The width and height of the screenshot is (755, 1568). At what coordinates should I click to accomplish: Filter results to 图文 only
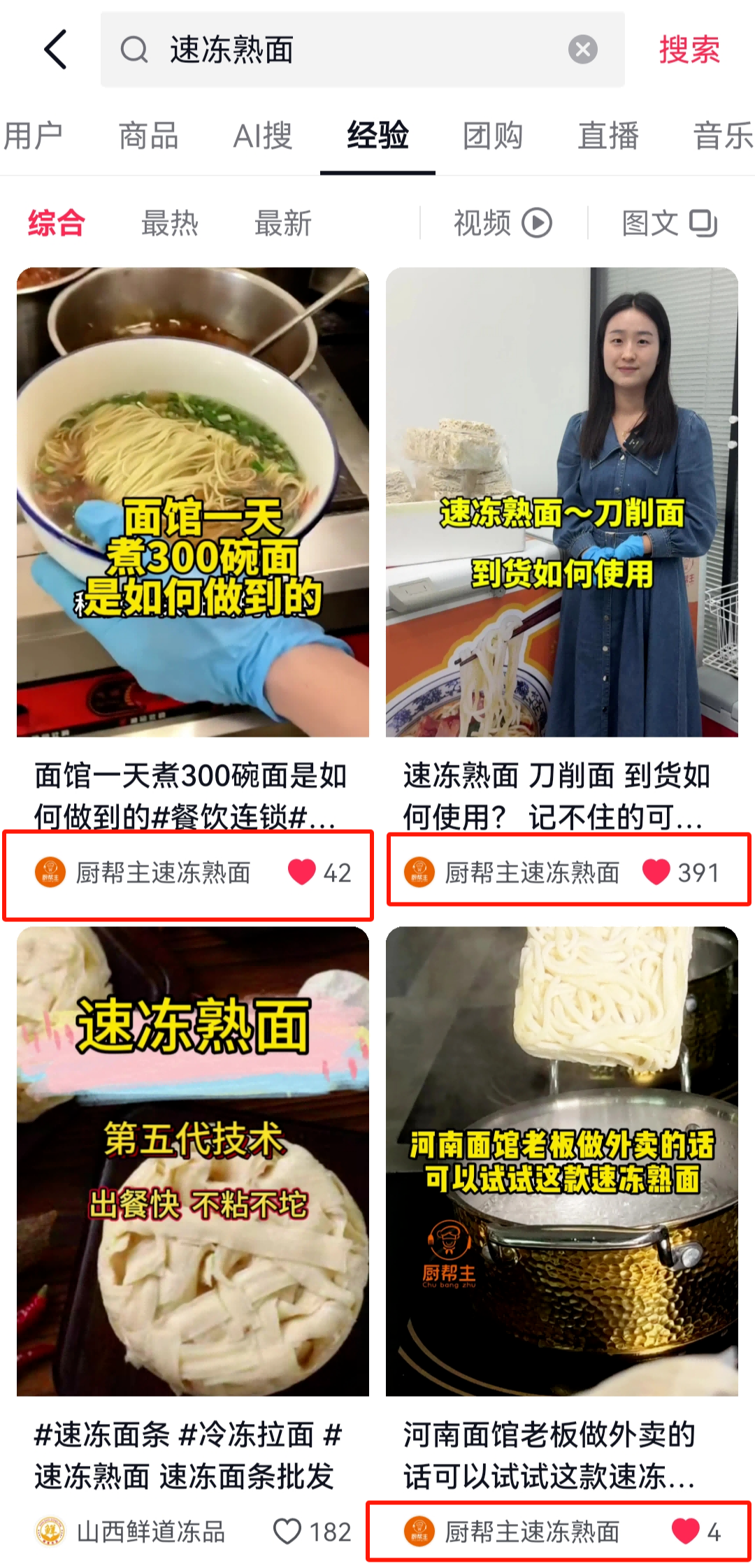669,224
